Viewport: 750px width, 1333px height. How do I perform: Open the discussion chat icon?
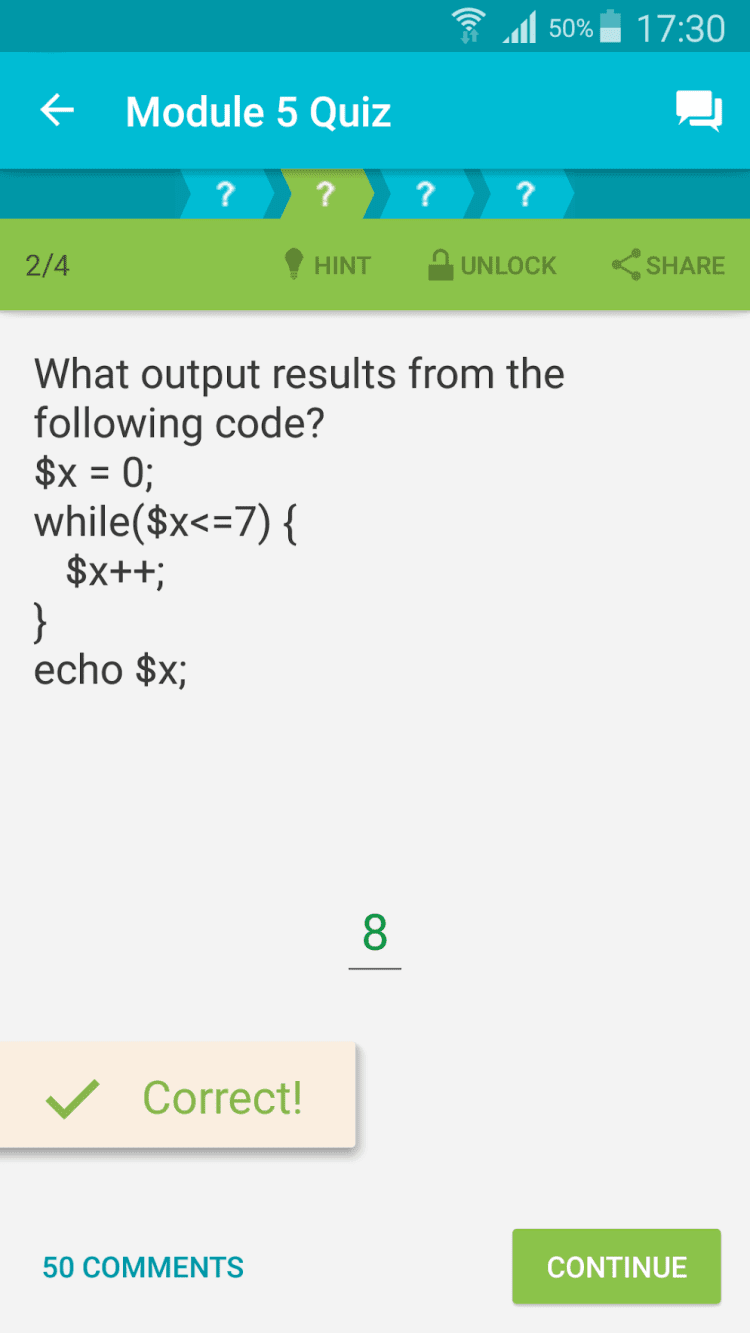(x=698, y=111)
